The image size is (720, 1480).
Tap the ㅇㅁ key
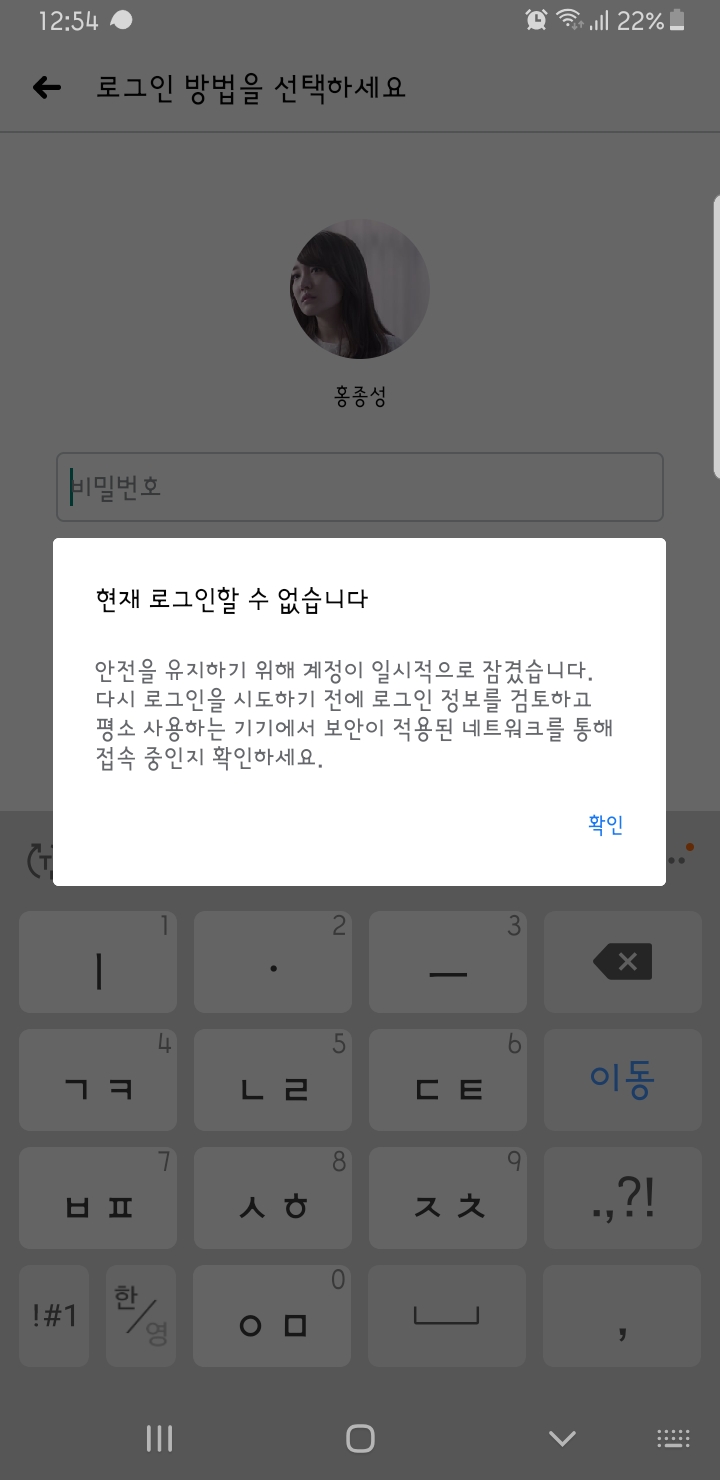pyautogui.click(x=273, y=1318)
